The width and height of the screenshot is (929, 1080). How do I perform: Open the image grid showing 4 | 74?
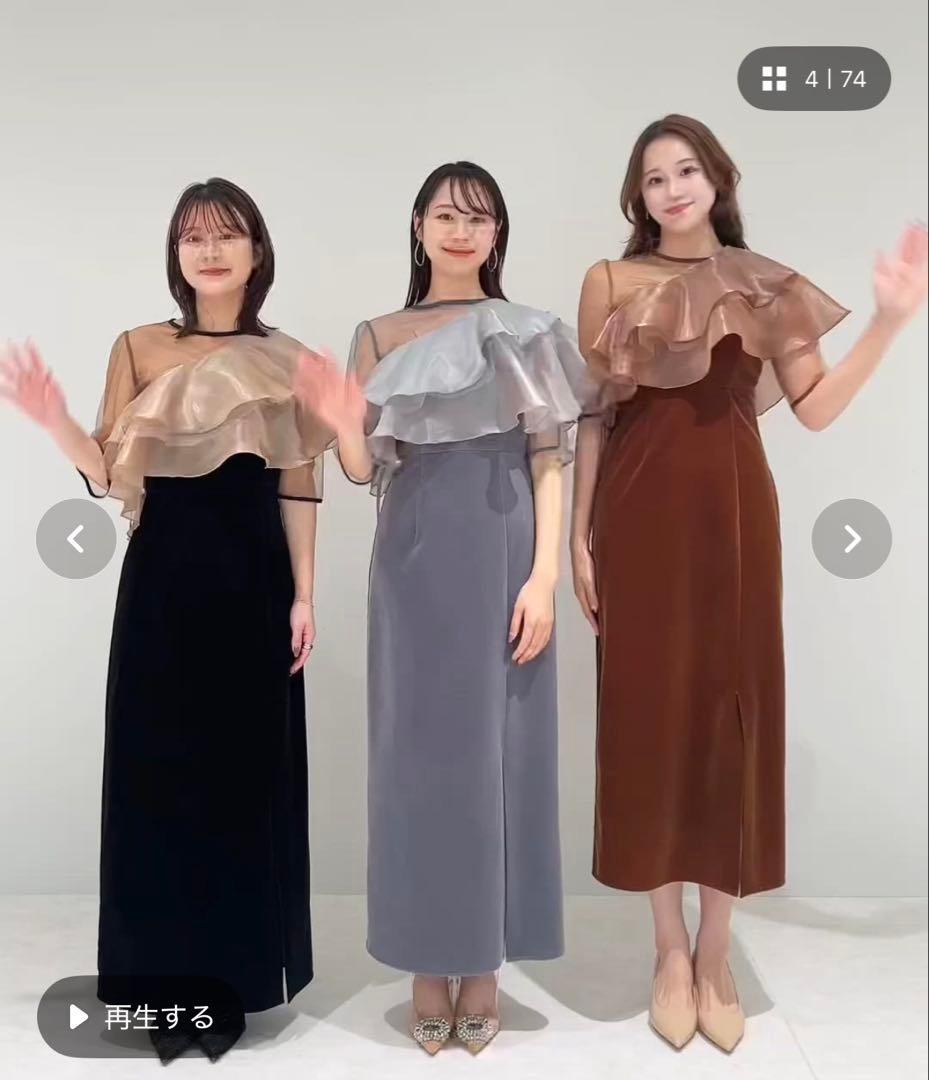tap(814, 79)
